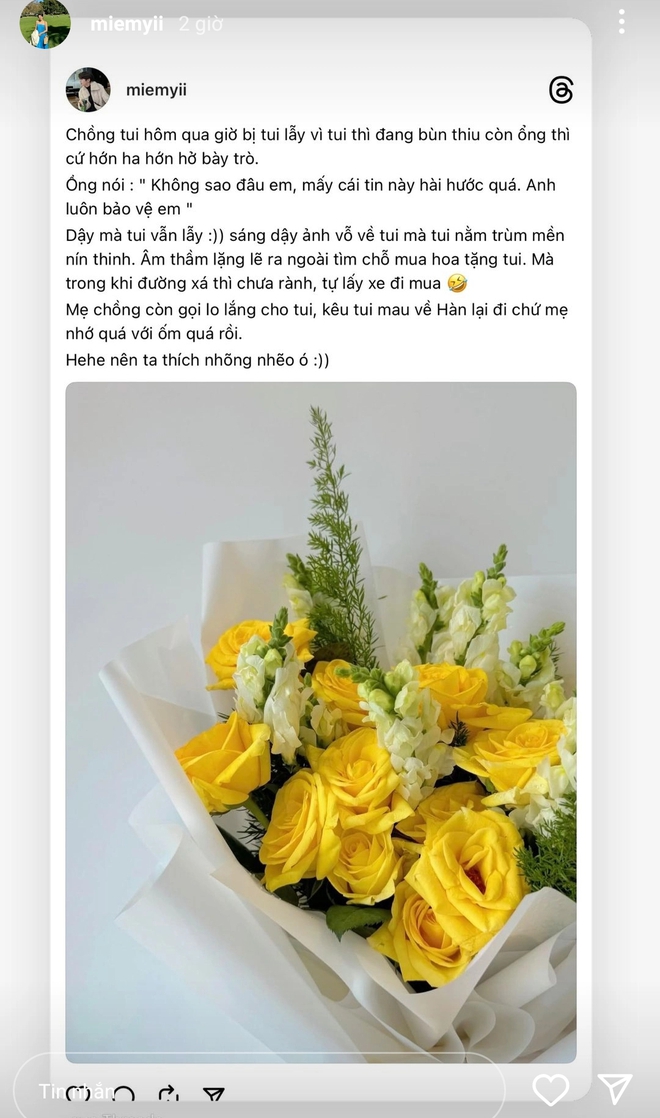The height and width of the screenshot is (1118, 660).
Task: Open the story overflow menu
Action: [x=621, y=22]
